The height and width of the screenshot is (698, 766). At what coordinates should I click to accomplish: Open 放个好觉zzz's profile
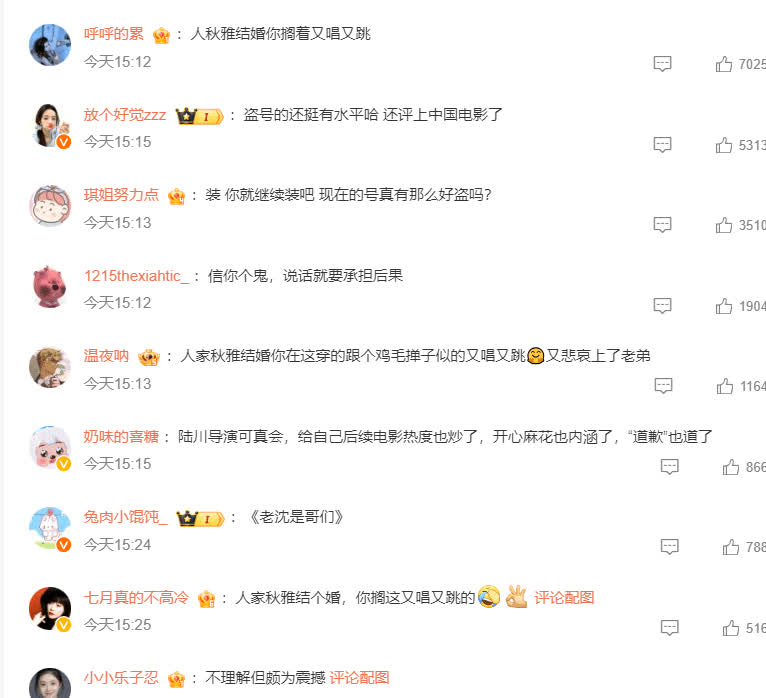(125, 115)
